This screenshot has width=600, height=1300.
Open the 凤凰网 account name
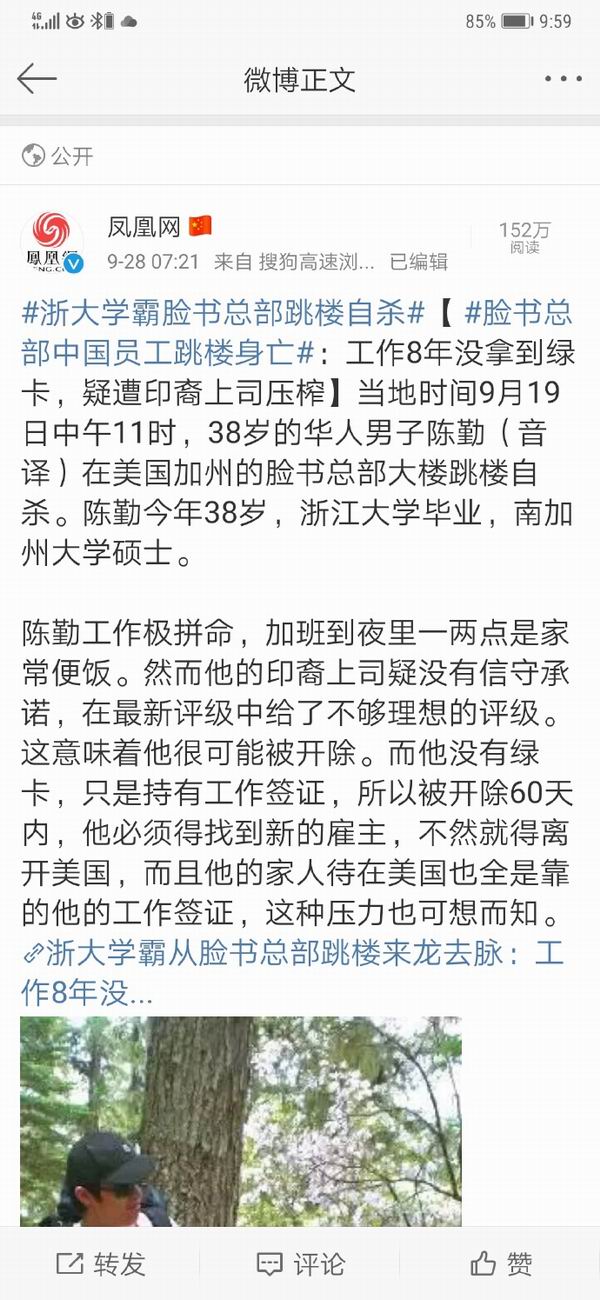point(144,227)
